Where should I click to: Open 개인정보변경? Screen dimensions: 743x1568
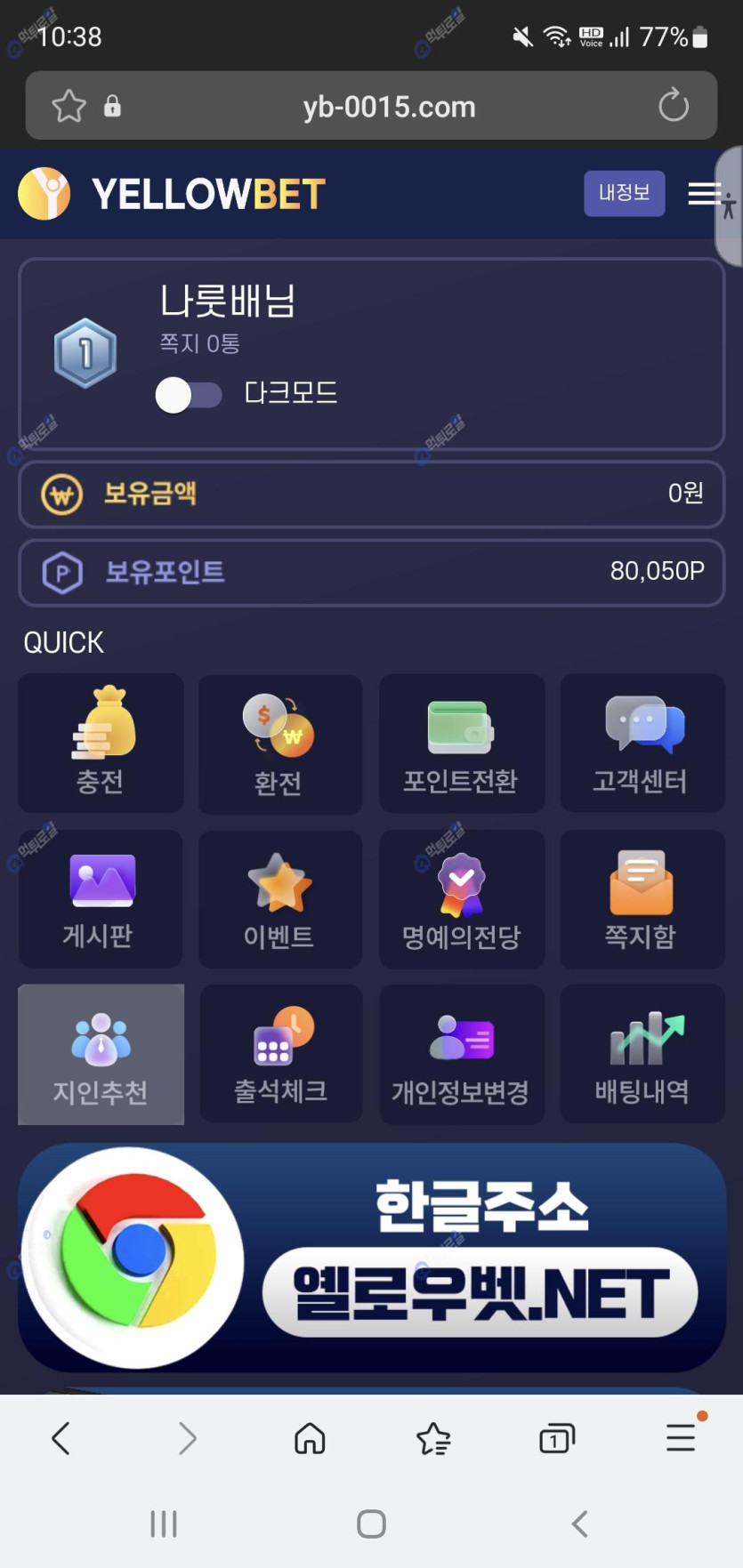[461, 1055]
